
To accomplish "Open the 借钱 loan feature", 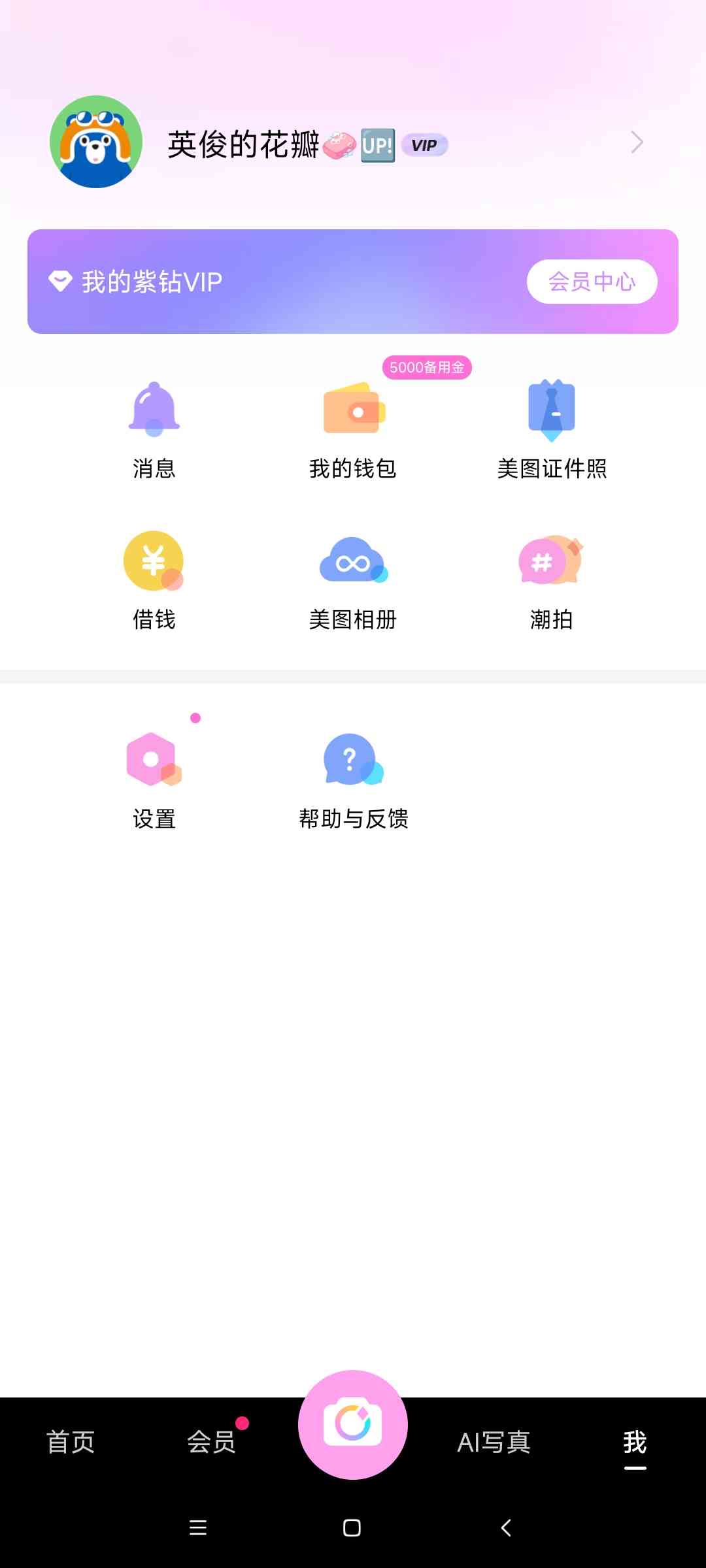I will coord(154,580).
